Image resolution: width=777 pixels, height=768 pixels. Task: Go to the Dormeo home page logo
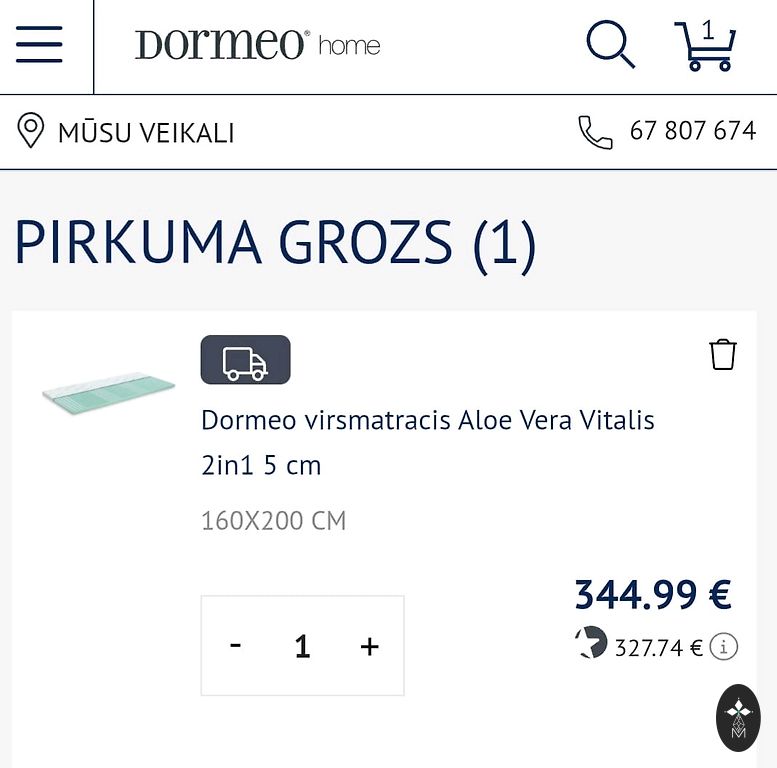[x=257, y=45]
